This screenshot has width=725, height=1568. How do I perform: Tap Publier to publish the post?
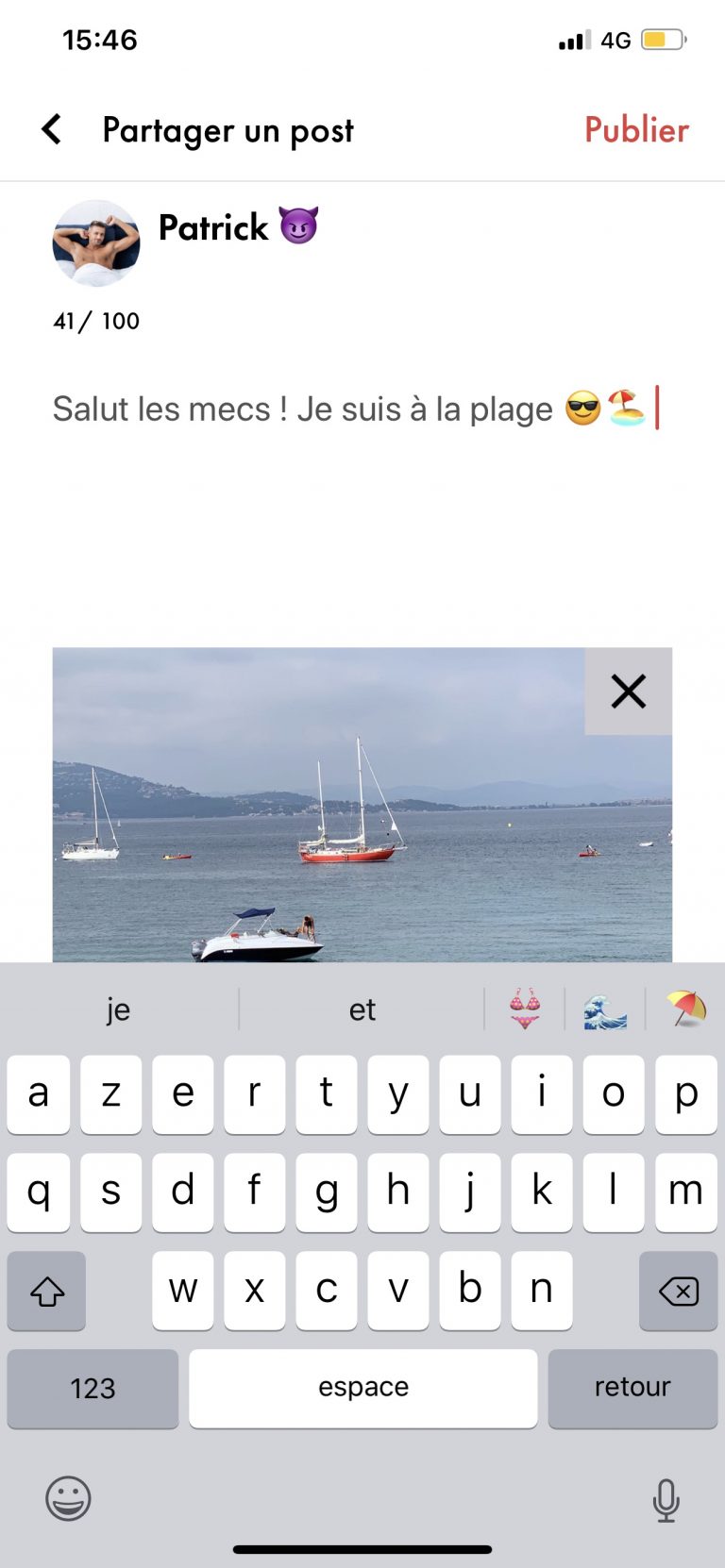pos(636,129)
